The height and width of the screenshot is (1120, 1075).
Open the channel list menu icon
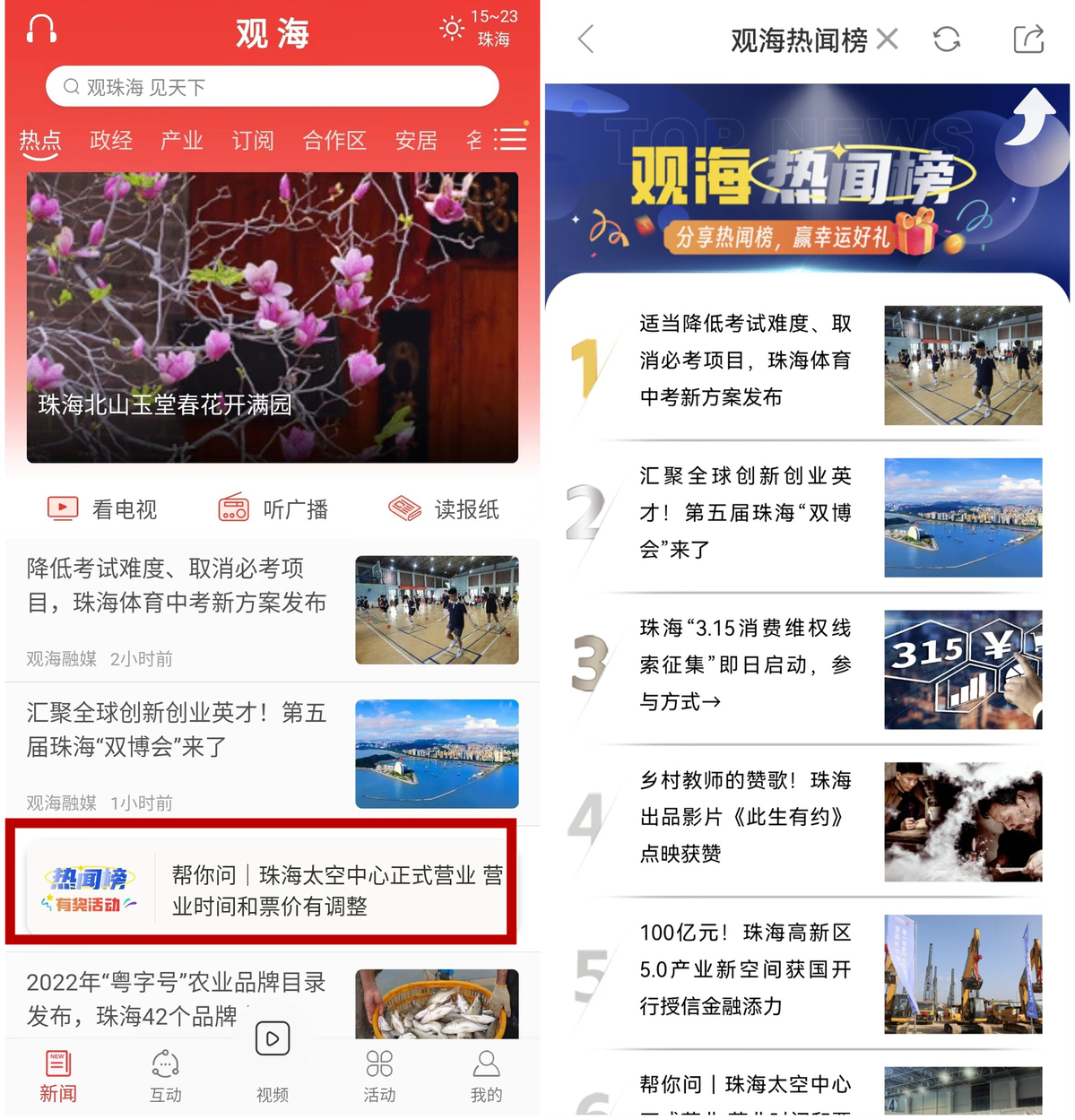[510, 139]
